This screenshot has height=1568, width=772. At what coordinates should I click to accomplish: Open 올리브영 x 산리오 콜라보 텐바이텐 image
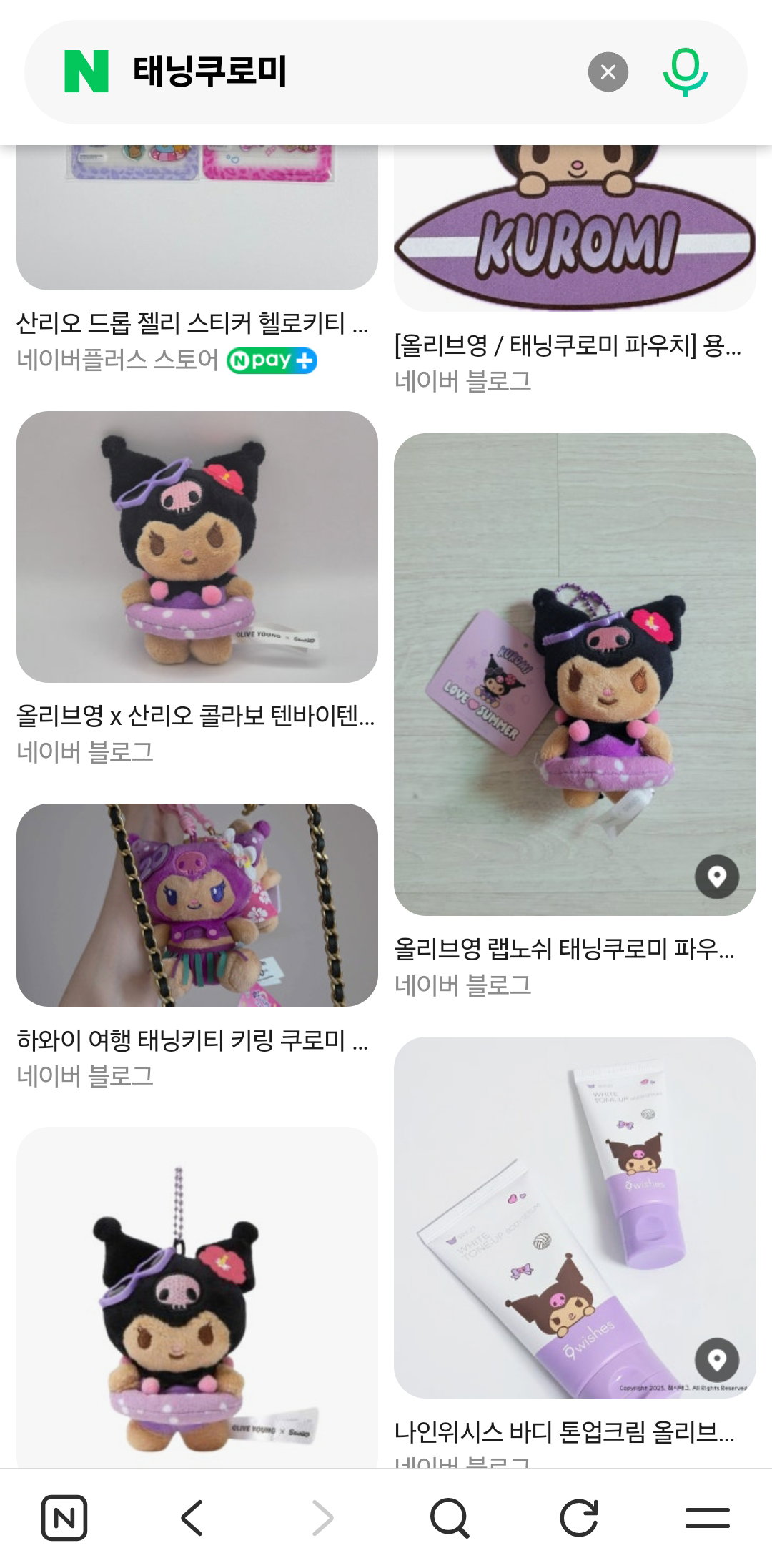click(197, 546)
